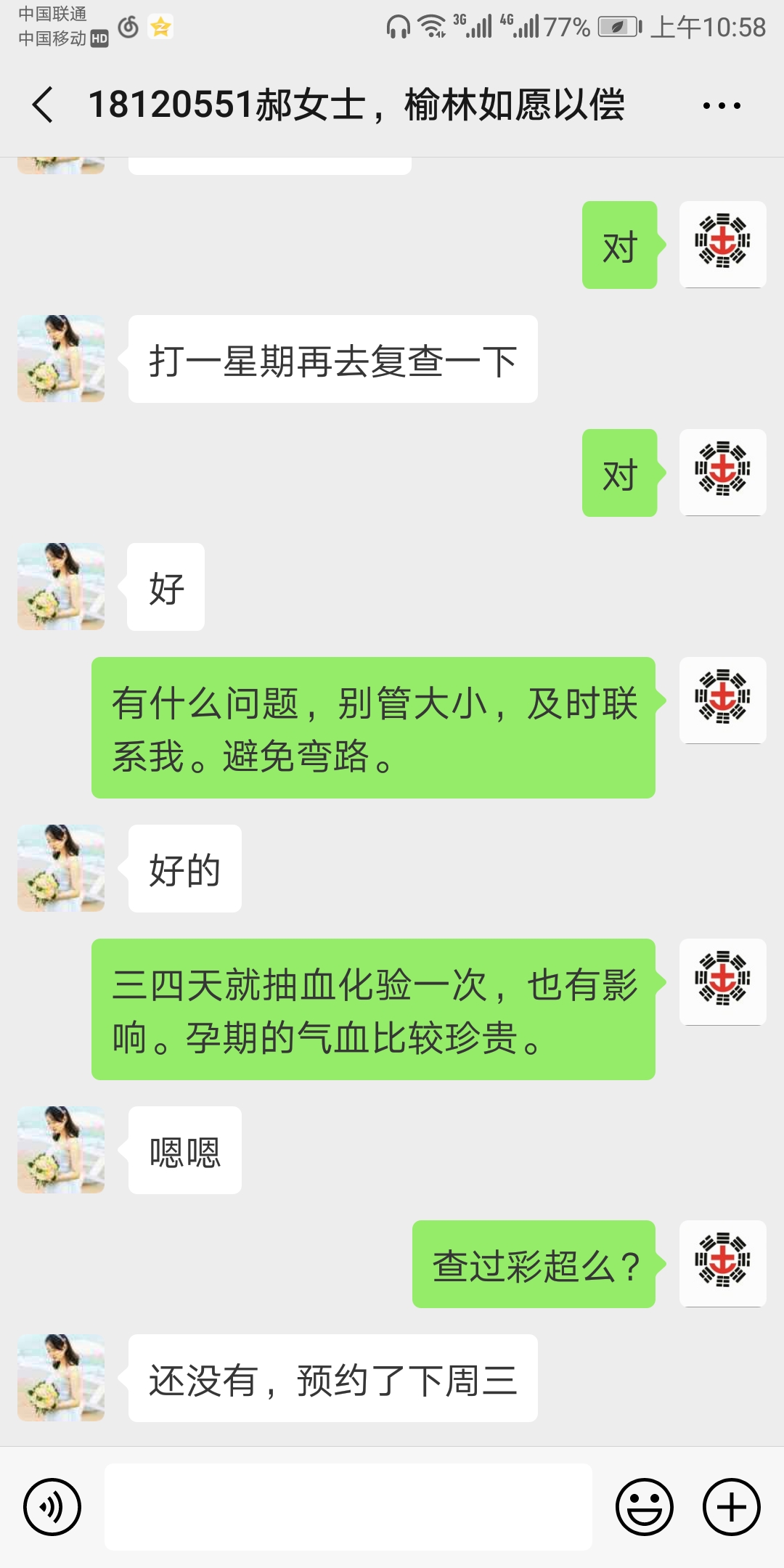
Task: Open the emoji sticker panel
Action: [x=645, y=1507]
